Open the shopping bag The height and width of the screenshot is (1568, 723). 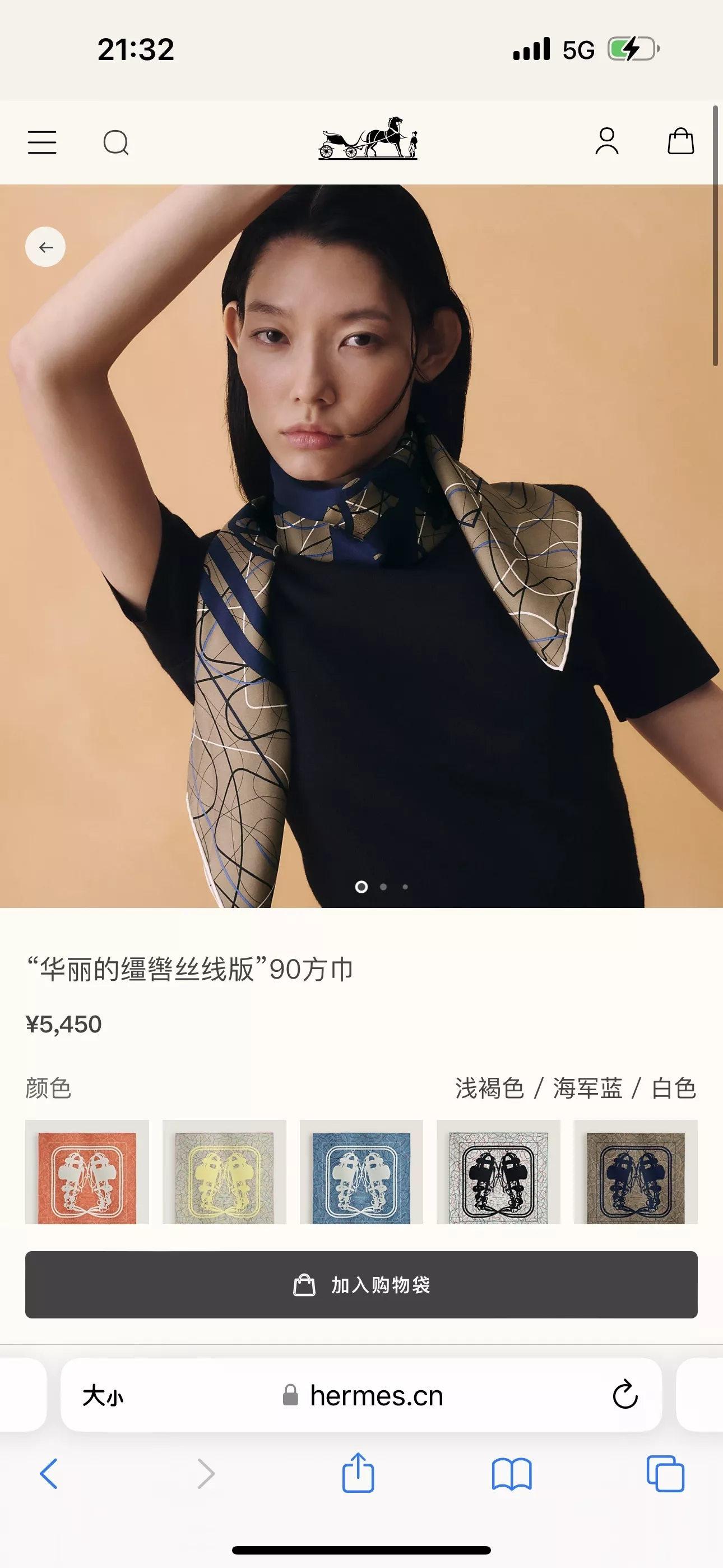point(680,141)
